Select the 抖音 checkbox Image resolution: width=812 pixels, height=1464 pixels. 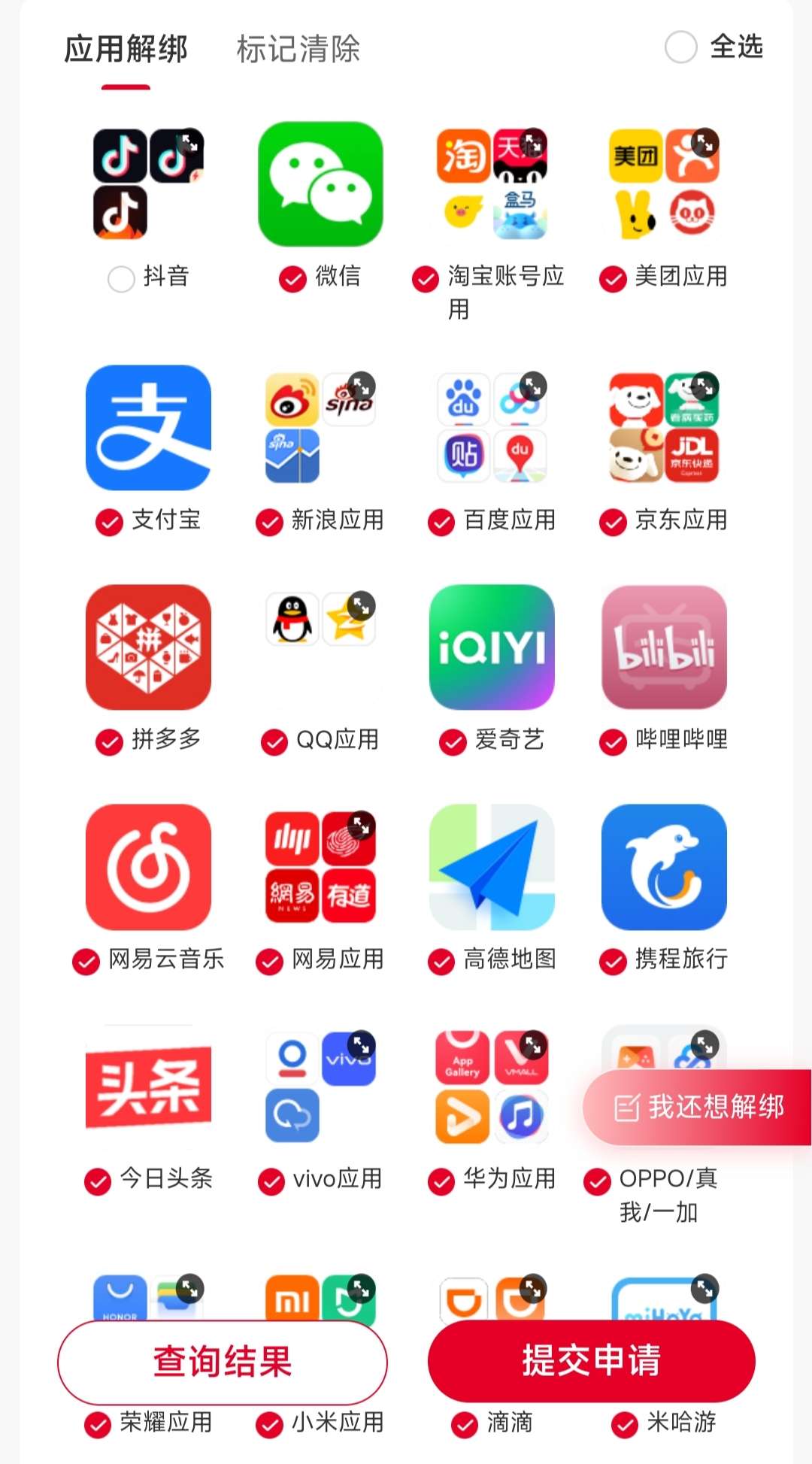[121, 279]
